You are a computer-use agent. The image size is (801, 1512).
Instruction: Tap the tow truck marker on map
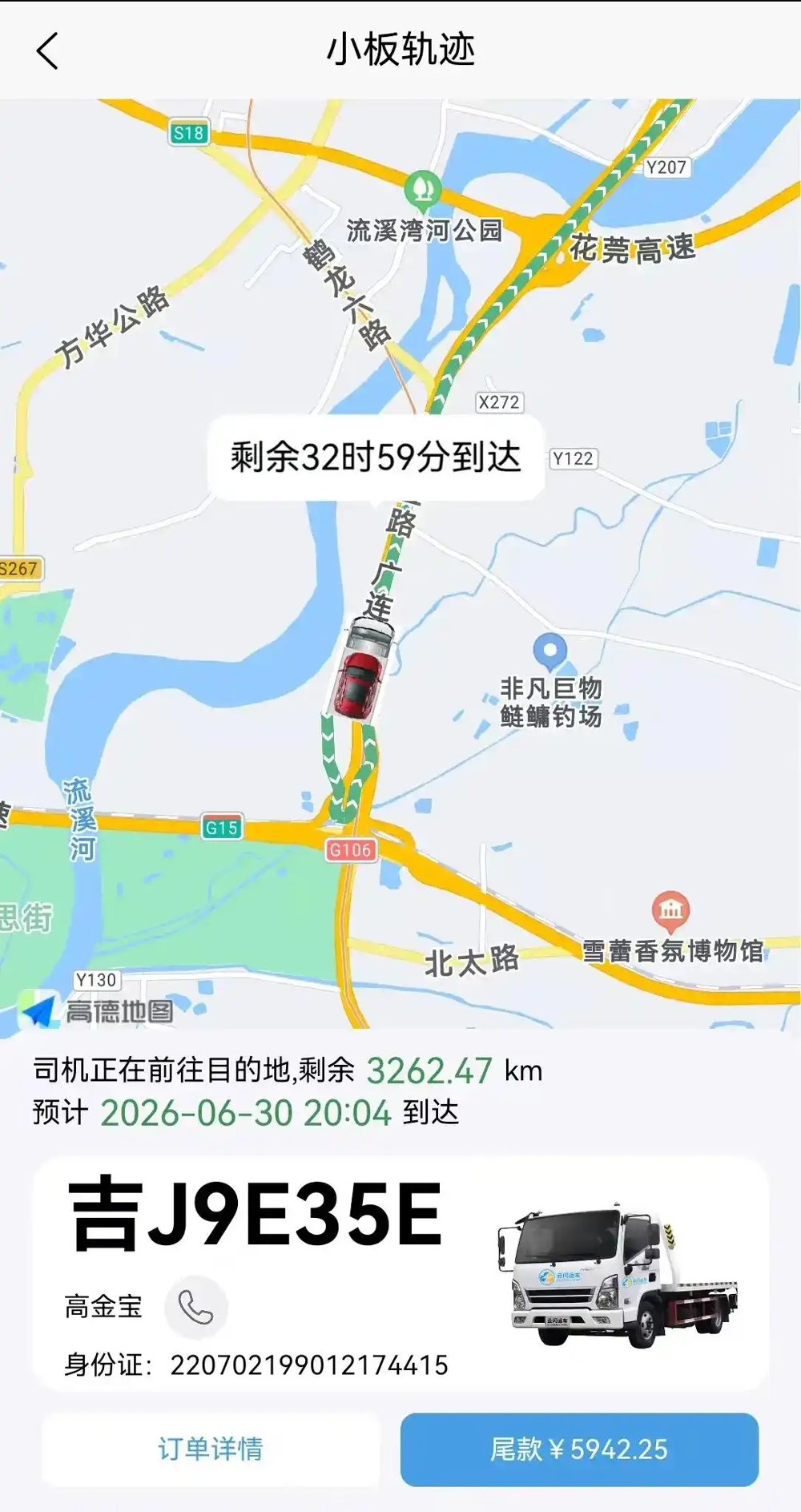point(362,668)
